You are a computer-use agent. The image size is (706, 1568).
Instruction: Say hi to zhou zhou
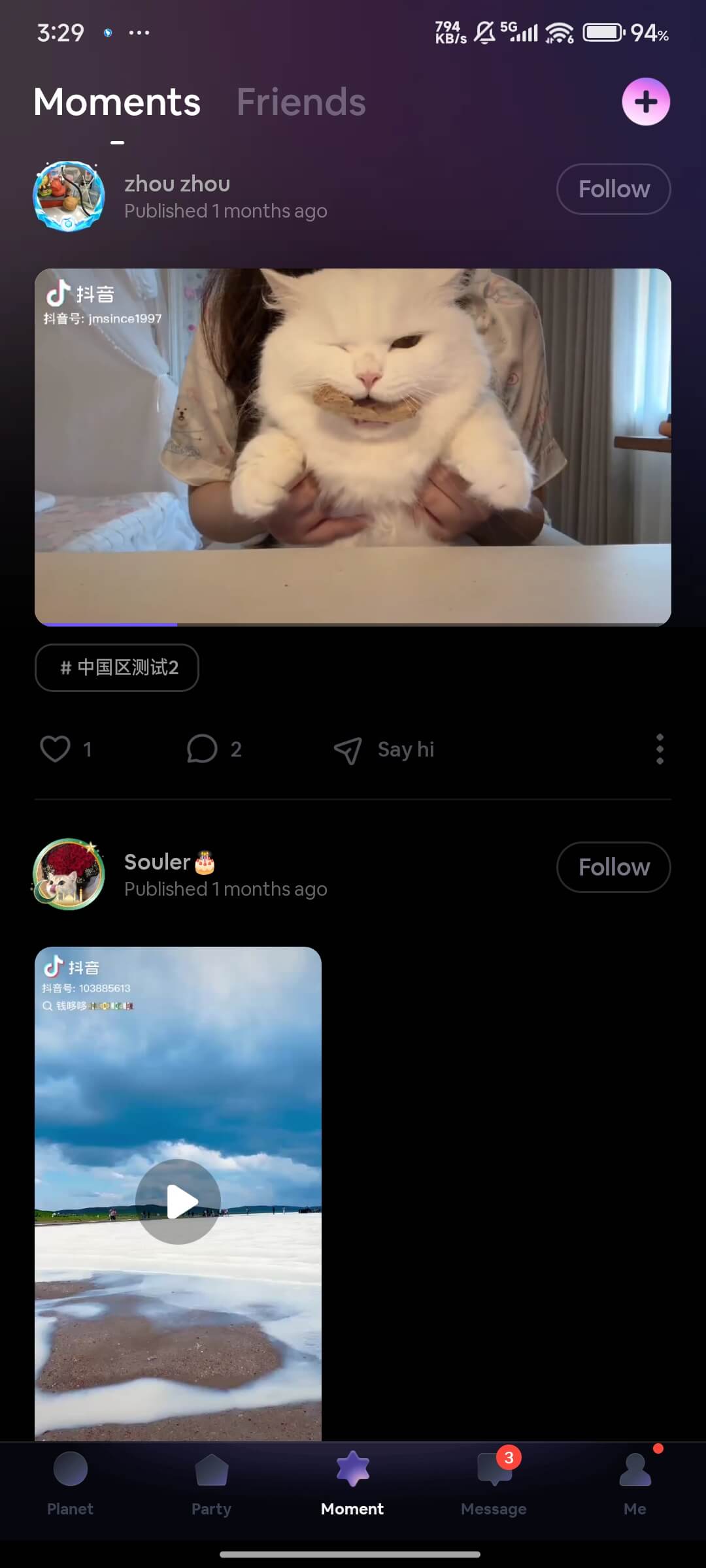pos(384,749)
